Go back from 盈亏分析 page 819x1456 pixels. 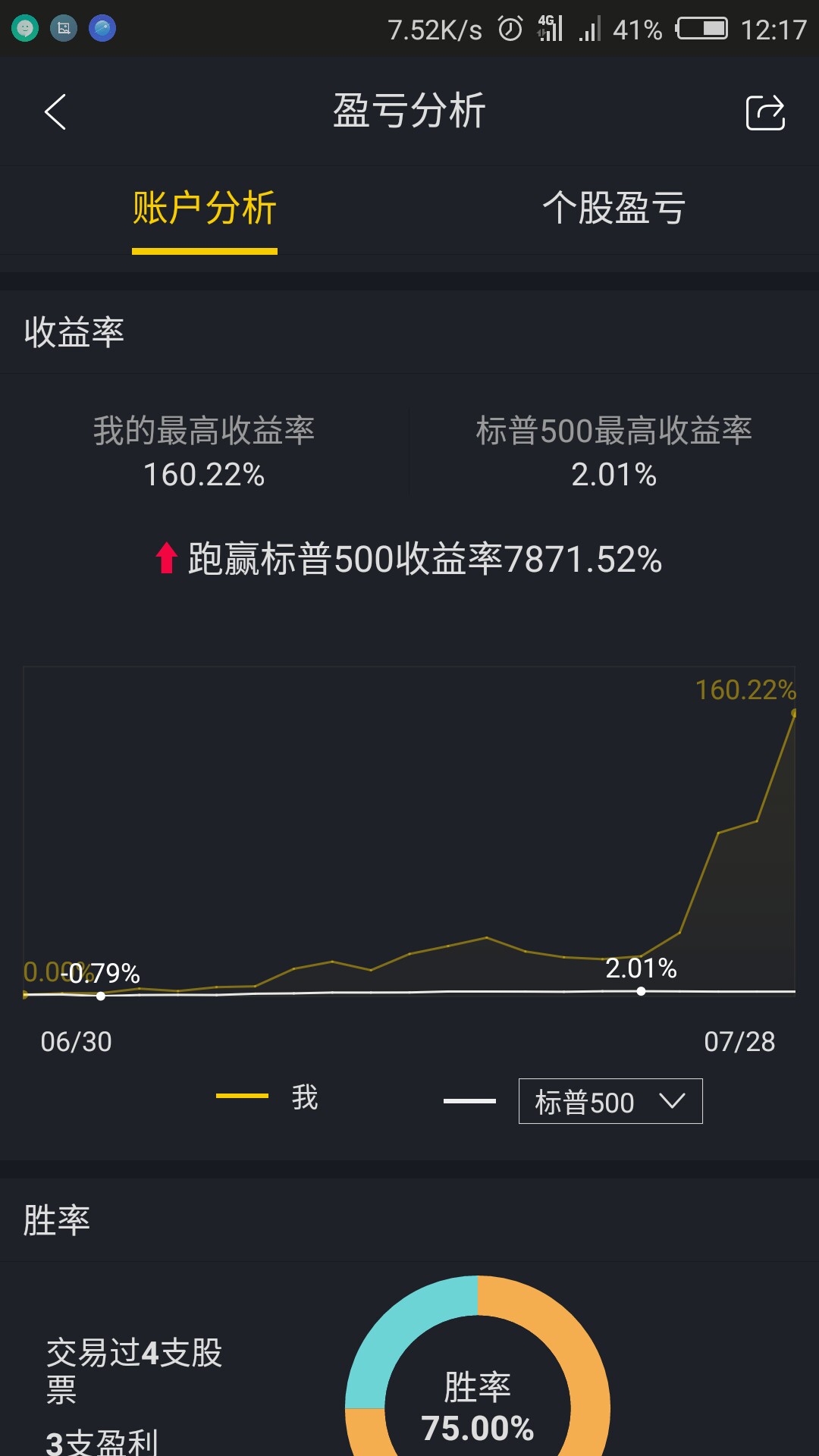point(55,112)
